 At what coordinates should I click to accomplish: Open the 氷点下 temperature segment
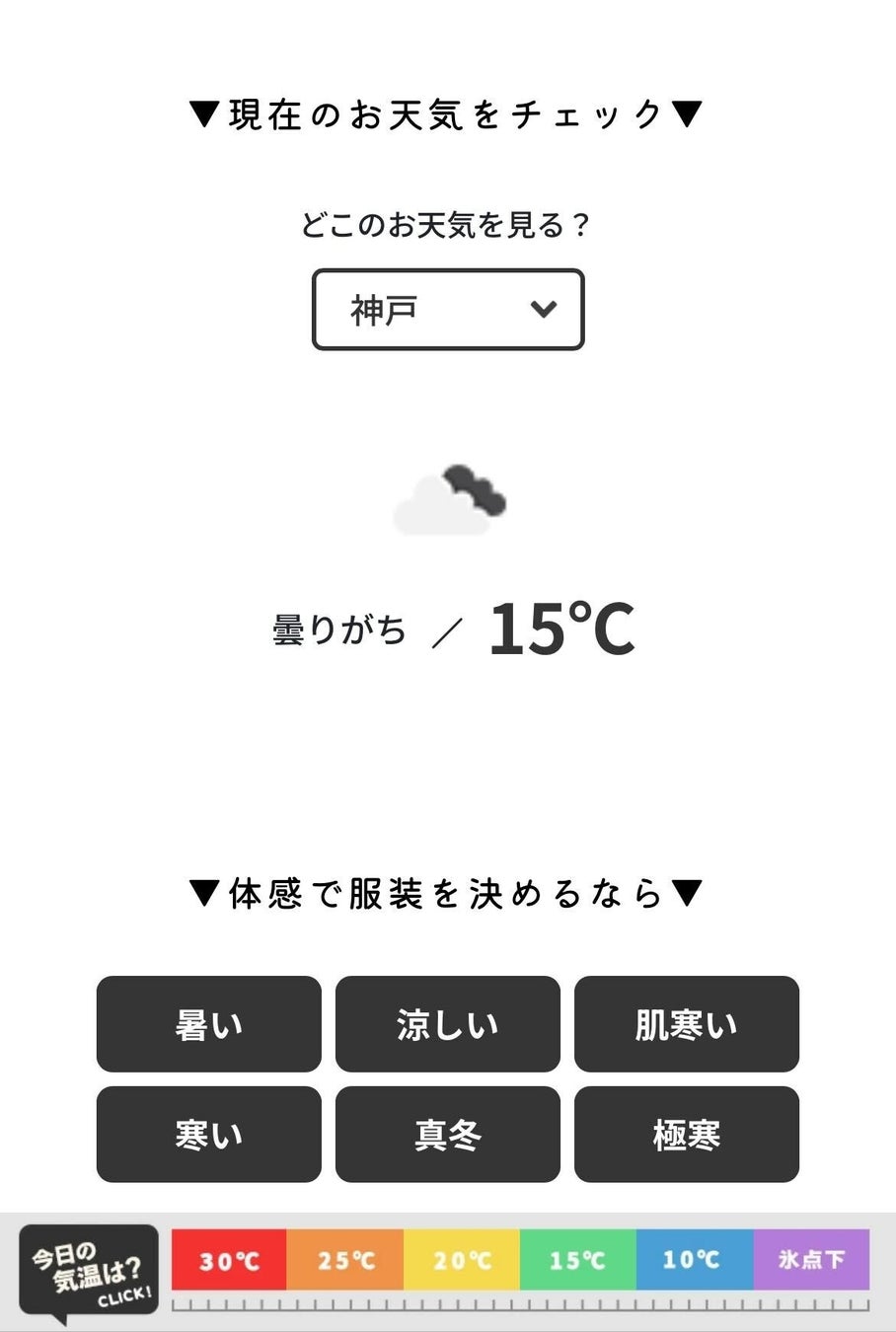point(811,1260)
